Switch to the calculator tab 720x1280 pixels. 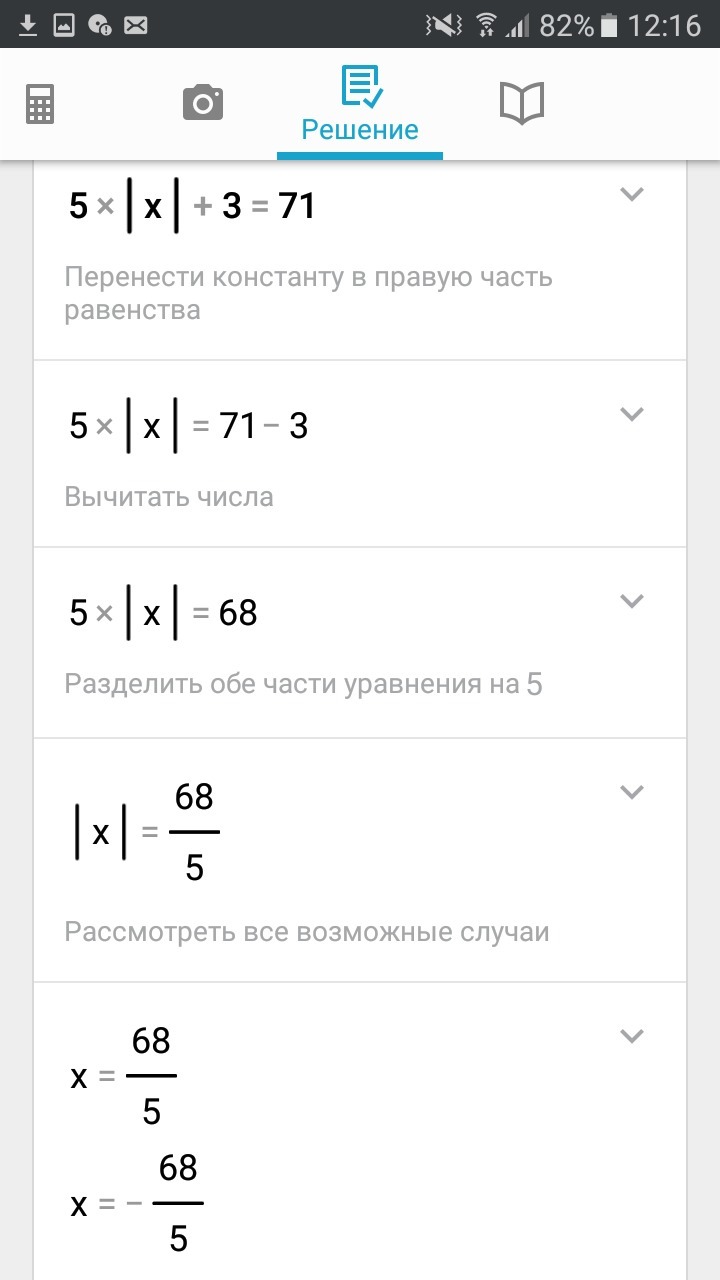pyautogui.click(x=40, y=103)
